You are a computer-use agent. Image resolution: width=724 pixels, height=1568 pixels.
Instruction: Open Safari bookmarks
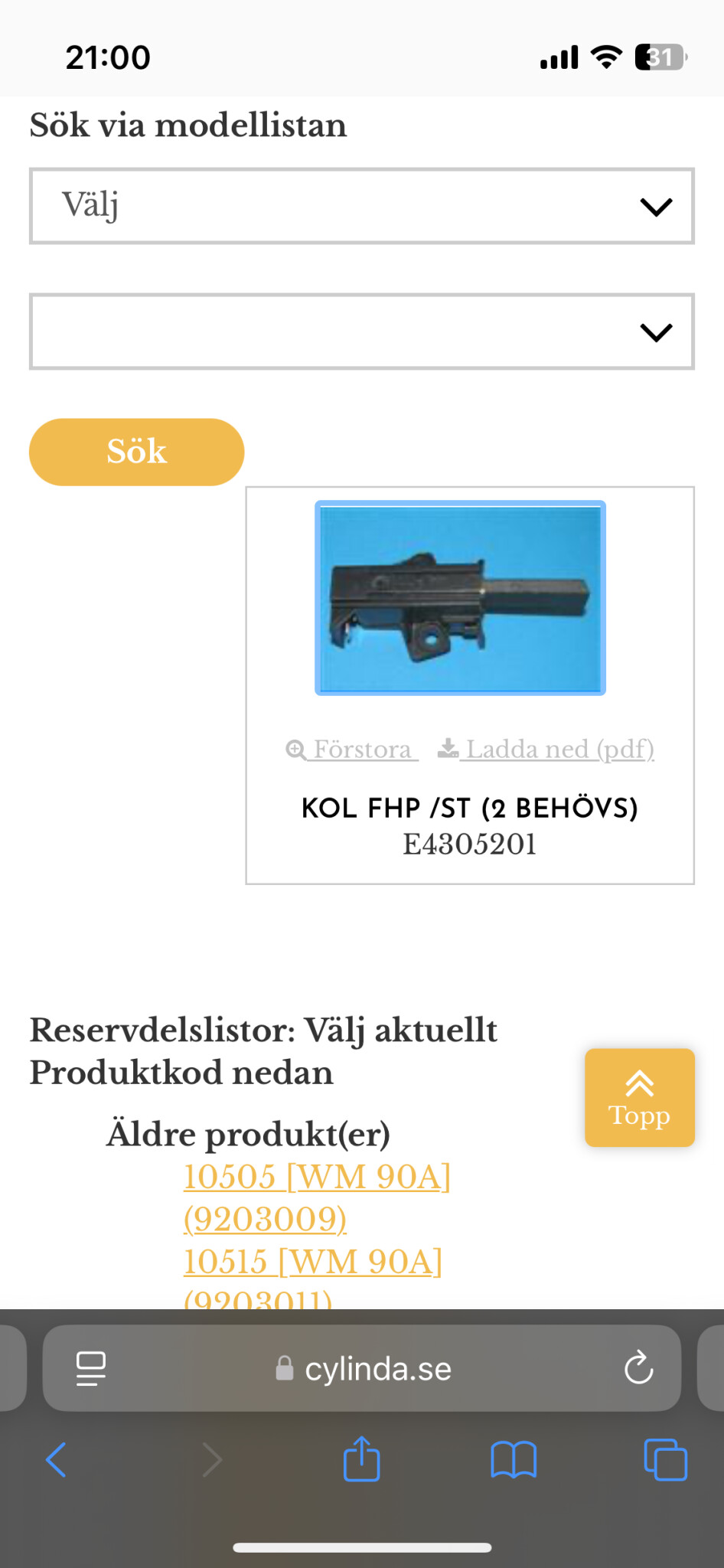(x=513, y=1459)
